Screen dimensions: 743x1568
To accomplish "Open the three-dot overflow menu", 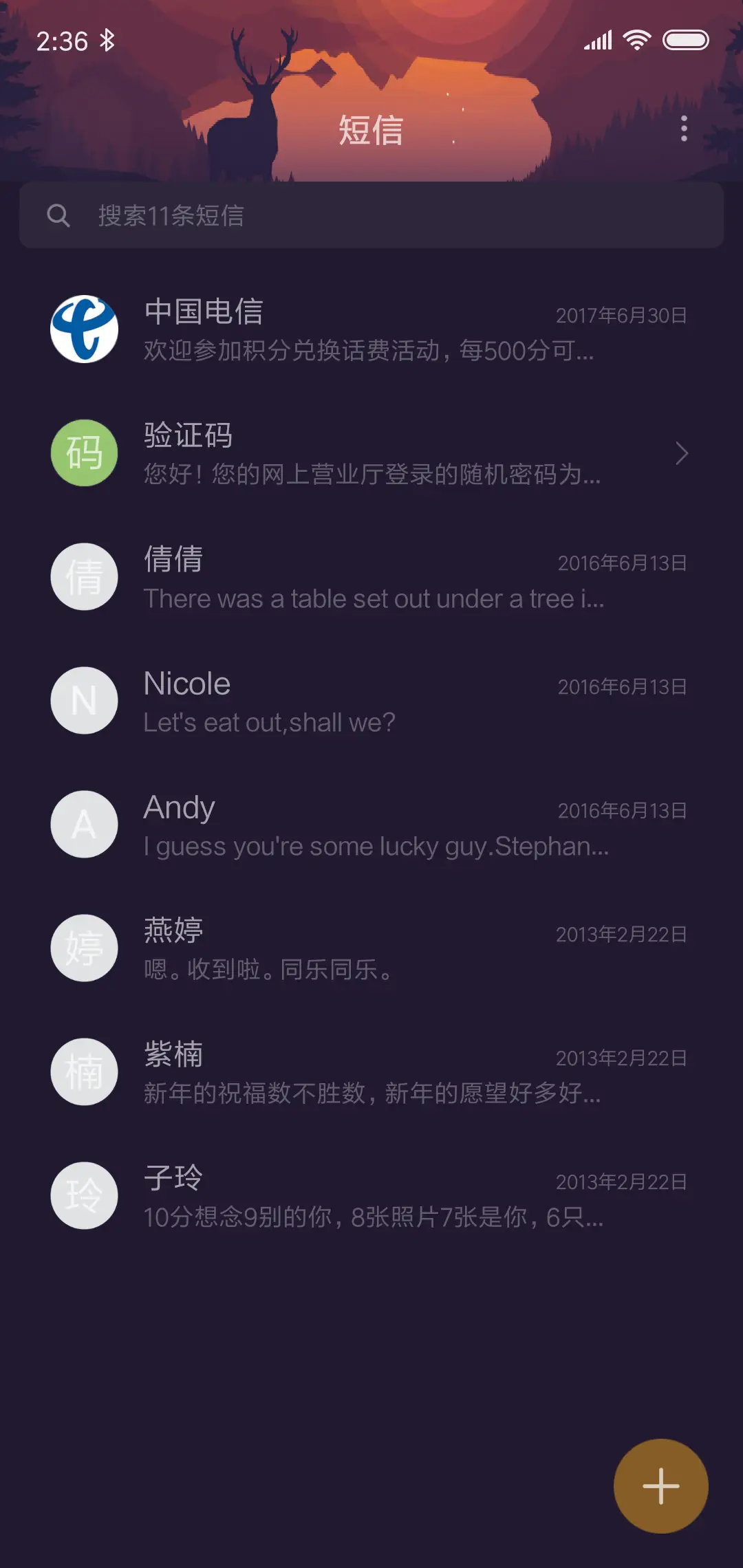I will point(683,129).
